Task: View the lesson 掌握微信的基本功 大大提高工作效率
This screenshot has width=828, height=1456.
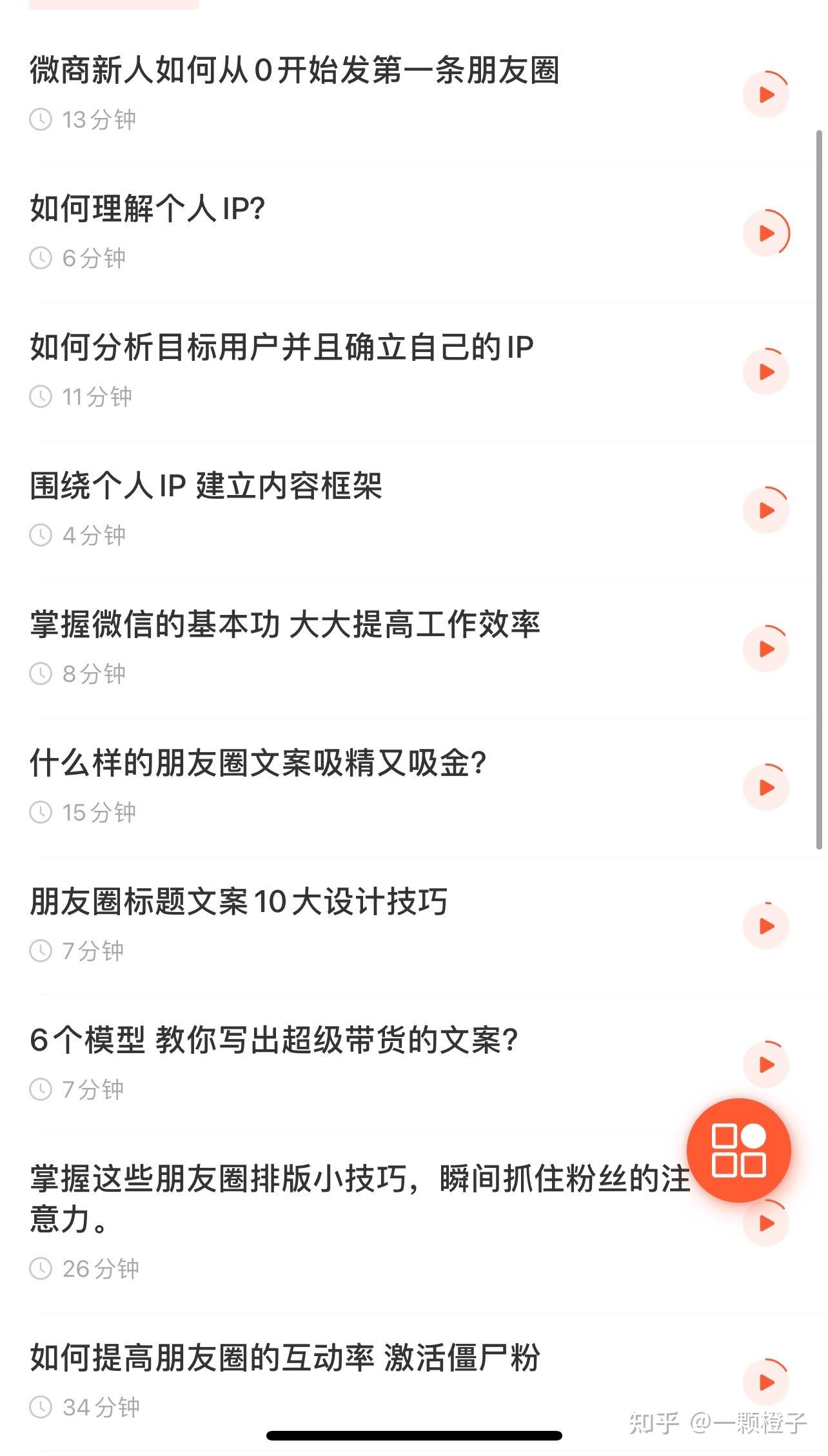Action: coord(284,625)
